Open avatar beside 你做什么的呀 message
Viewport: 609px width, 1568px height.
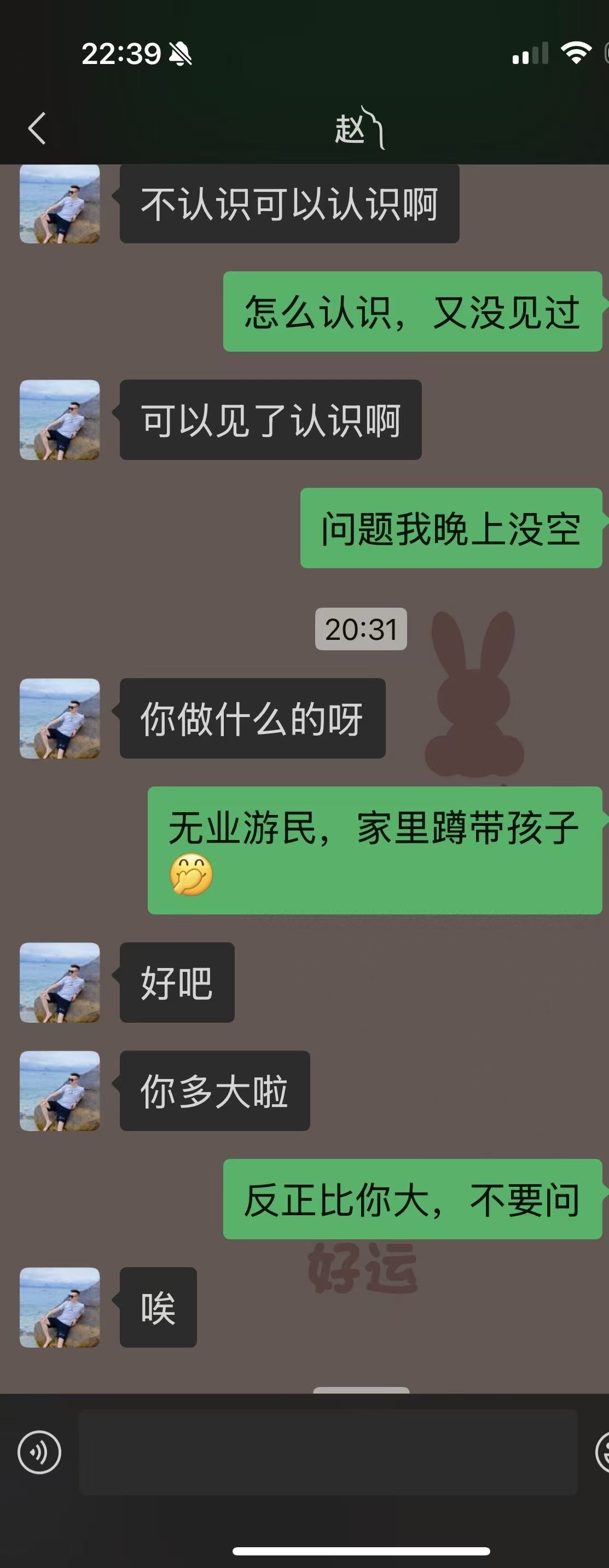tap(60, 718)
